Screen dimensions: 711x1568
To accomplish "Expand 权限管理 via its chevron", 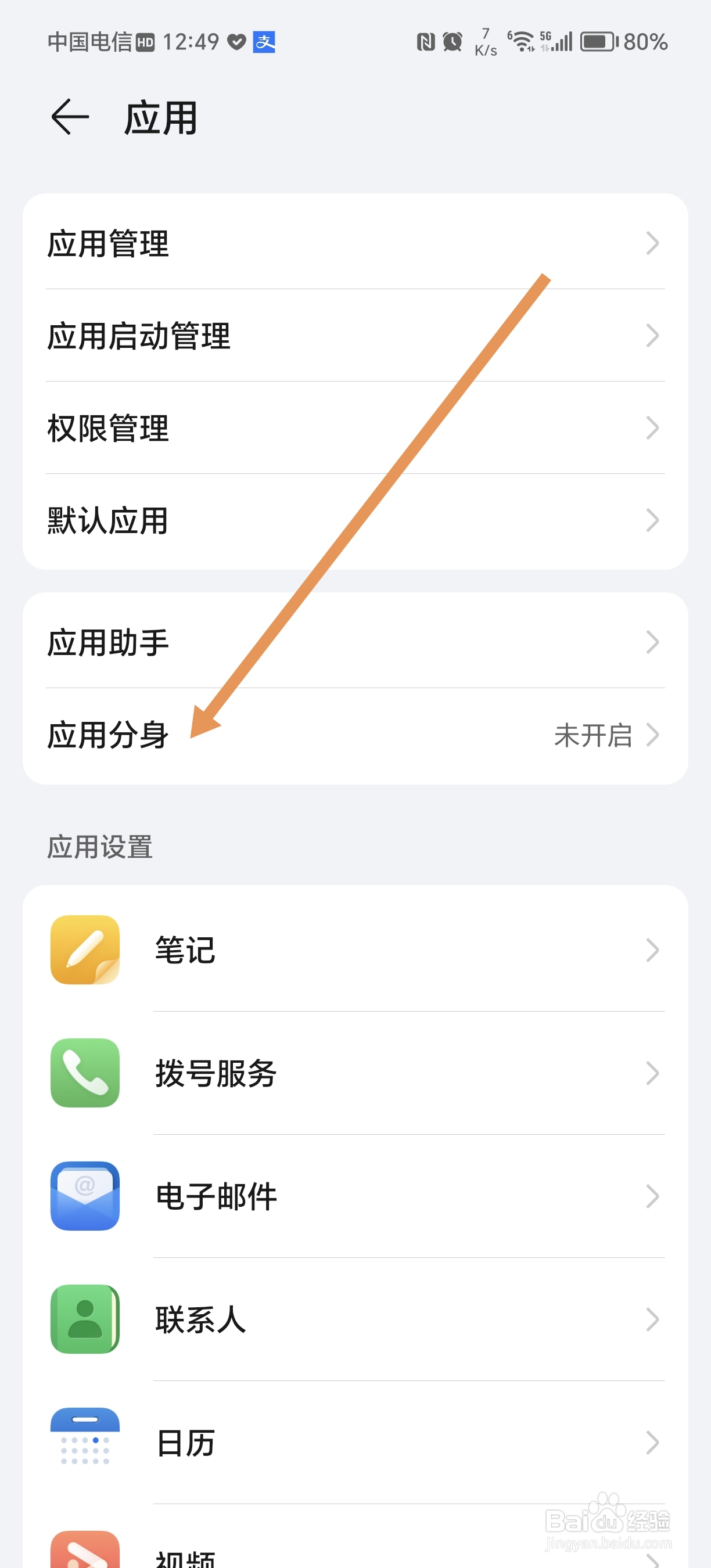I will coord(652,428).
